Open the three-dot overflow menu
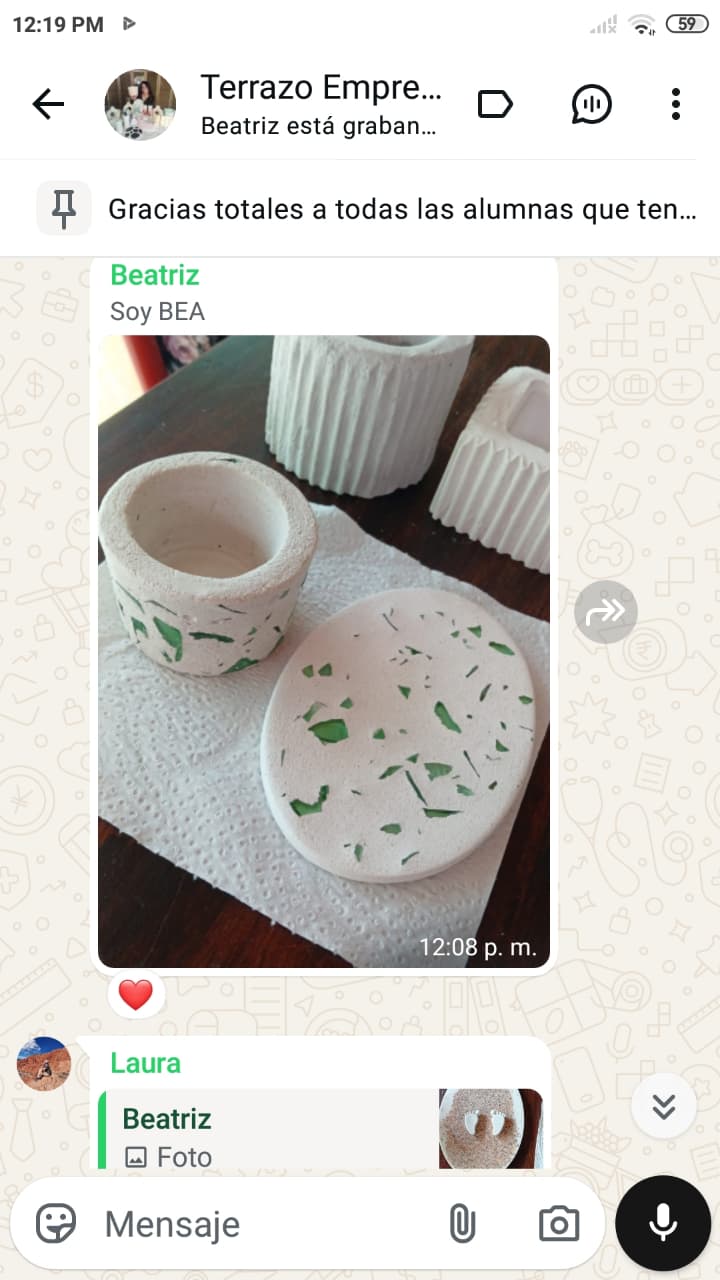The height and width of the screenshot is (1280, 720). (x=676, y=104)
